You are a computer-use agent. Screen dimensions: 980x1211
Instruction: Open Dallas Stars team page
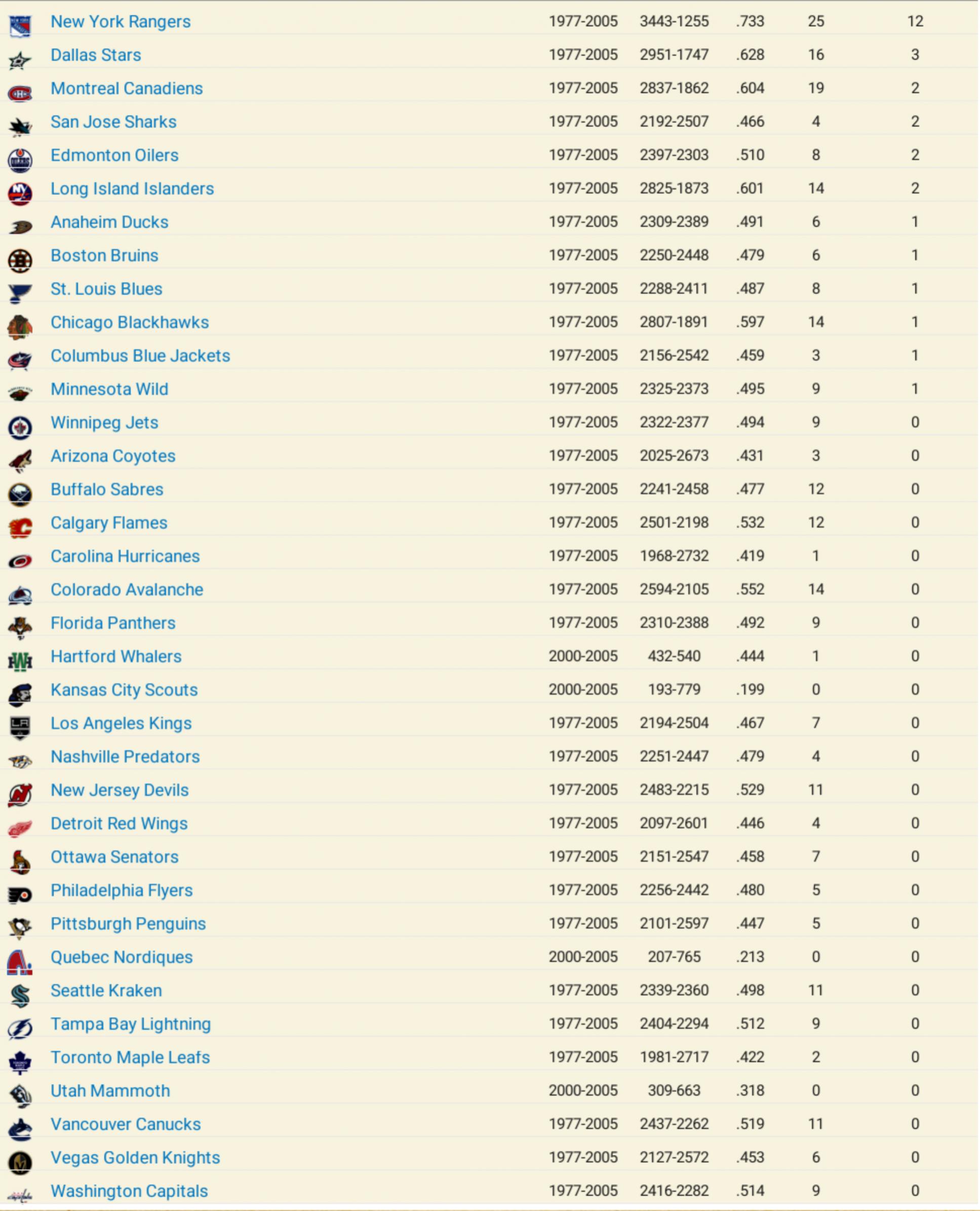(x=95, y=55)
